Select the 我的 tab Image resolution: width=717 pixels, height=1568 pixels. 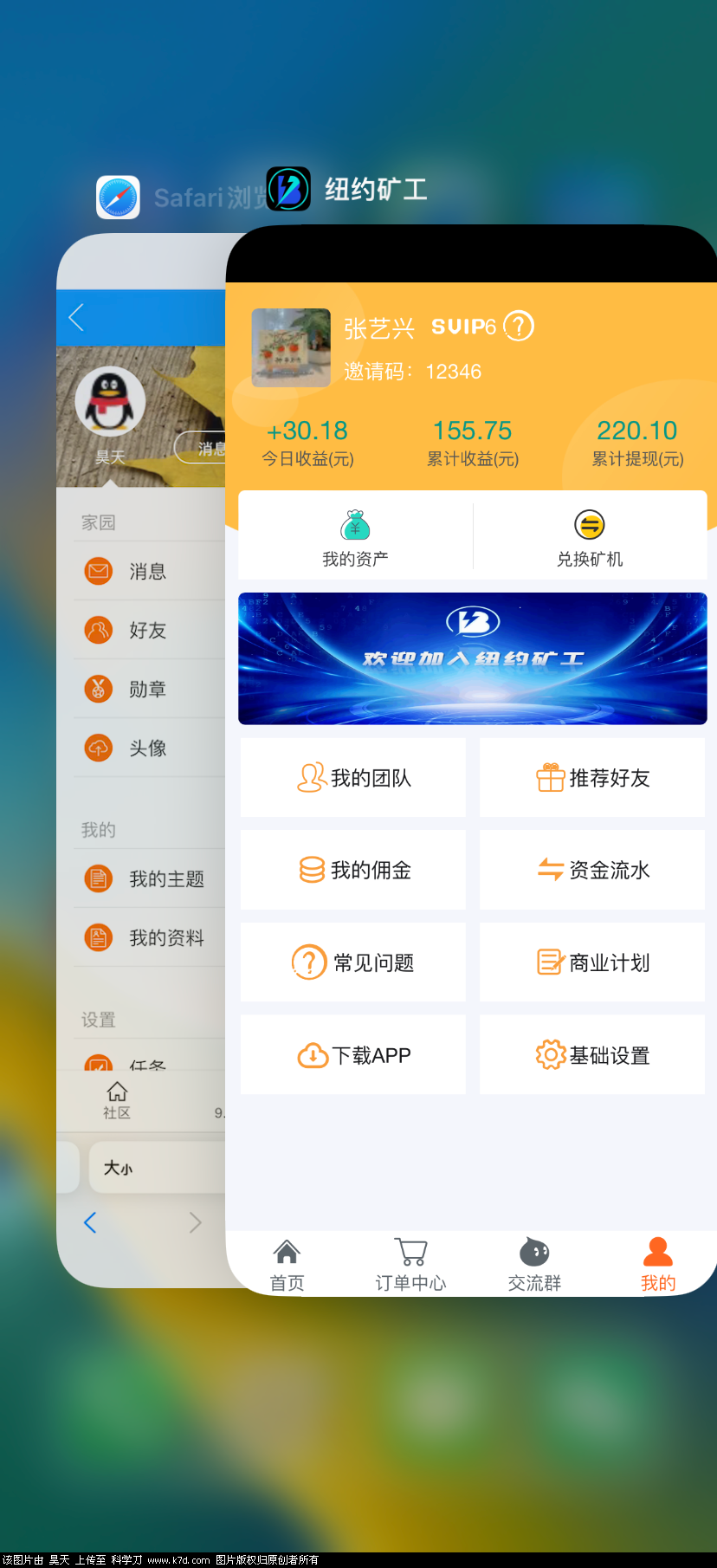(657, 1265)
